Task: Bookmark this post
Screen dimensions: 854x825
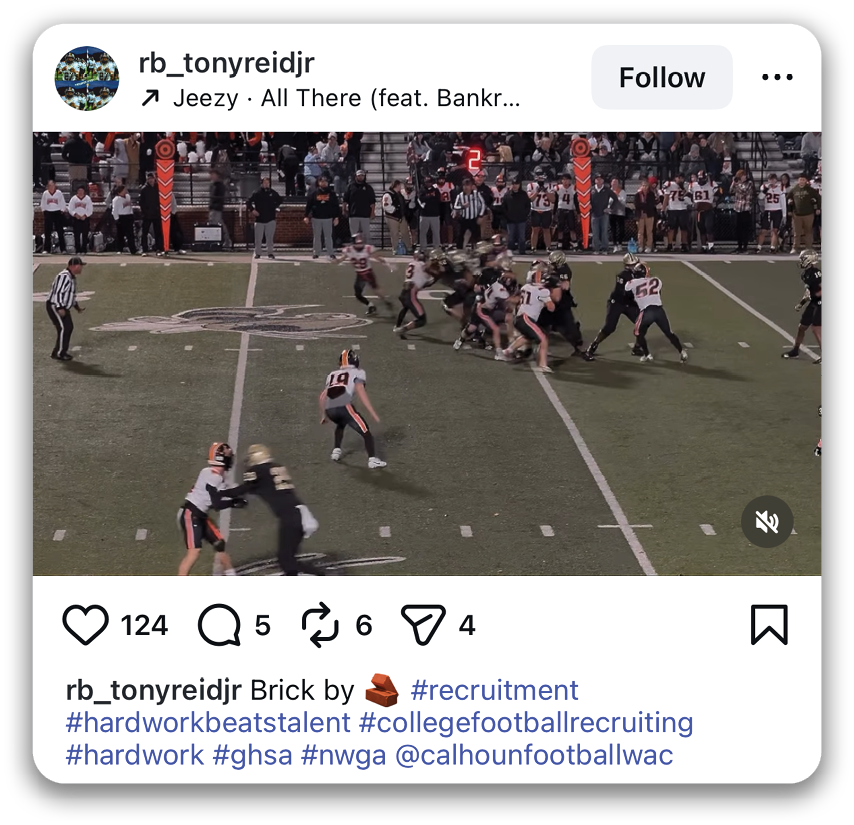Action: click(x=768, y=625)
